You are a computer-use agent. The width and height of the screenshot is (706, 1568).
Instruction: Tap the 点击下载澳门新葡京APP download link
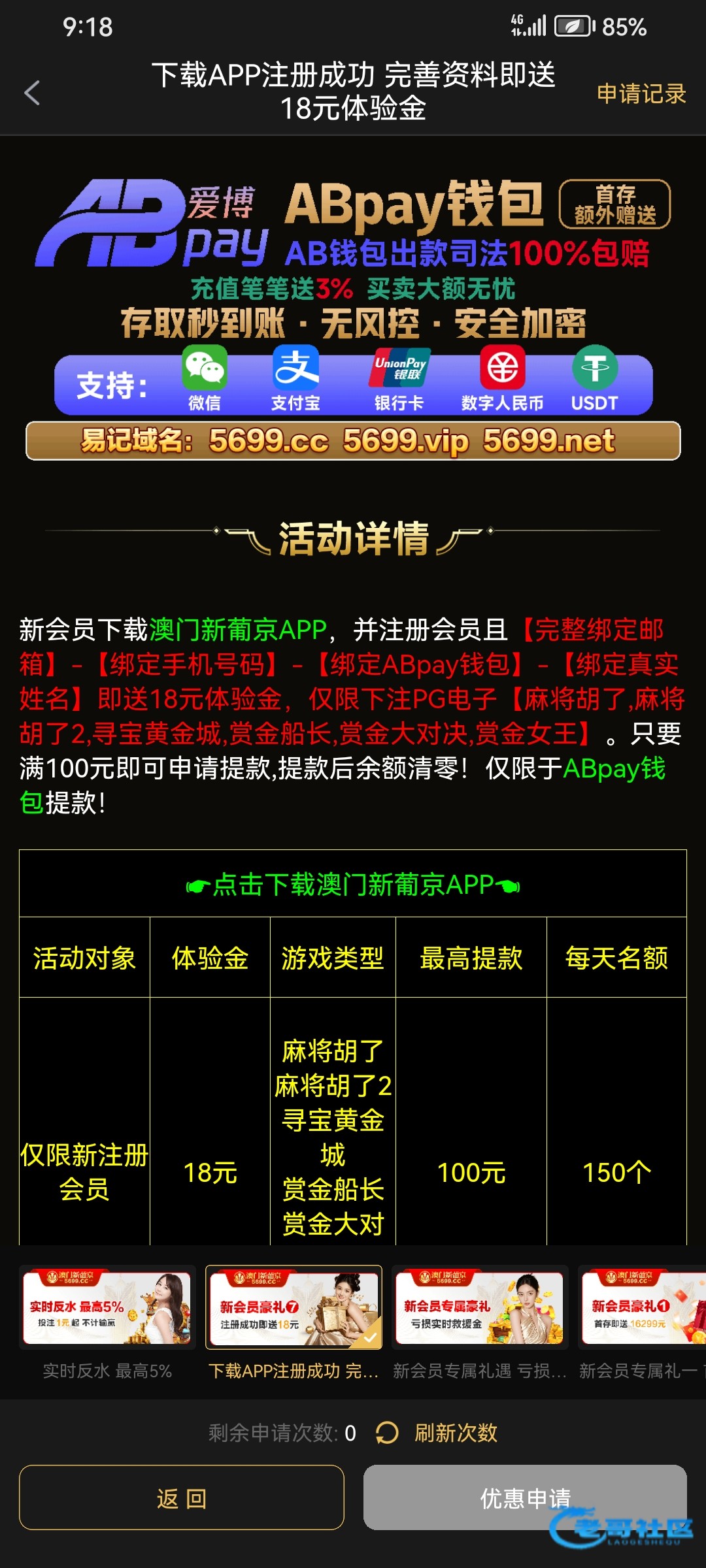point(353,885)
